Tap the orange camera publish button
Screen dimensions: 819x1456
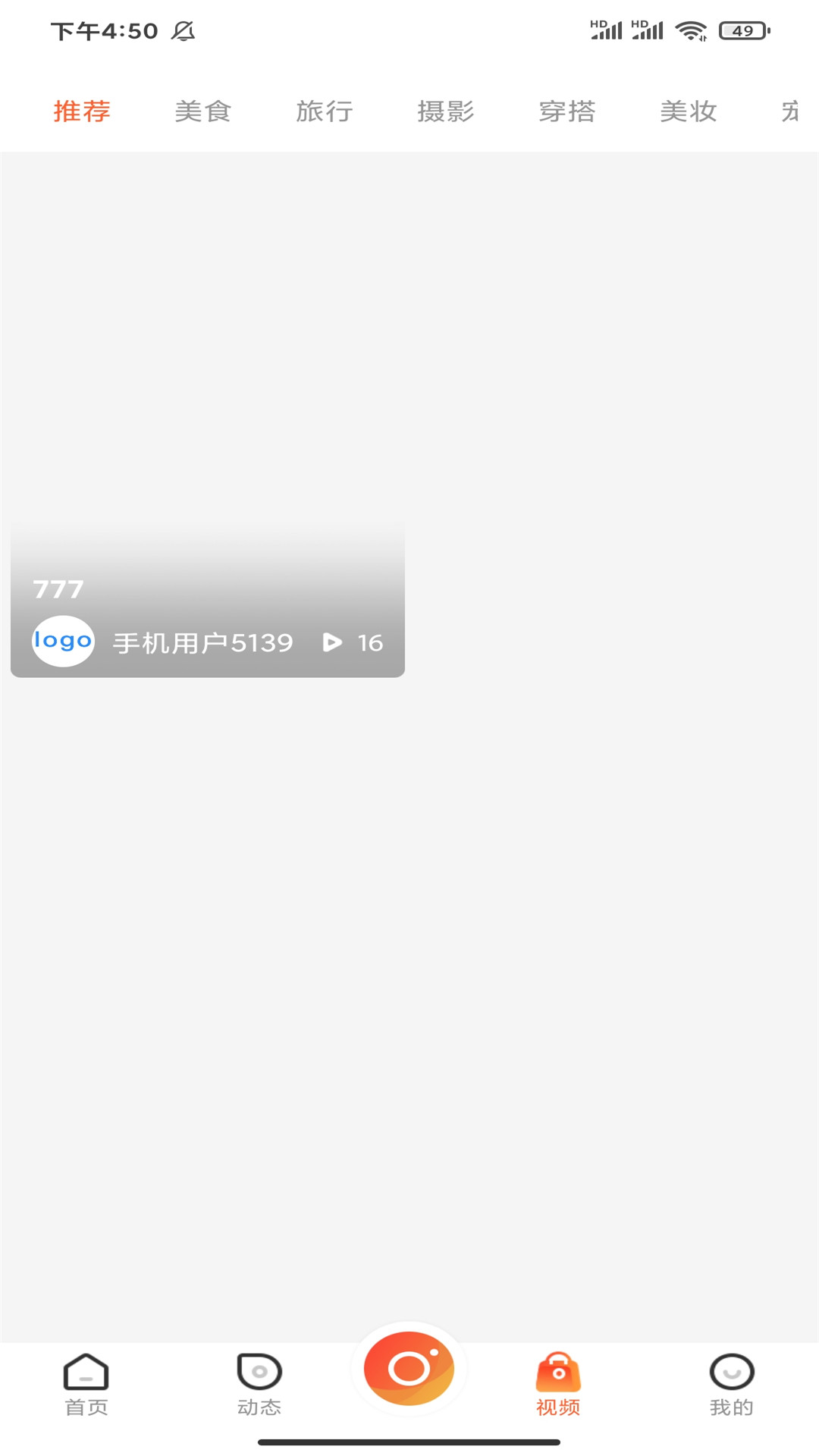pos(409,1368)
